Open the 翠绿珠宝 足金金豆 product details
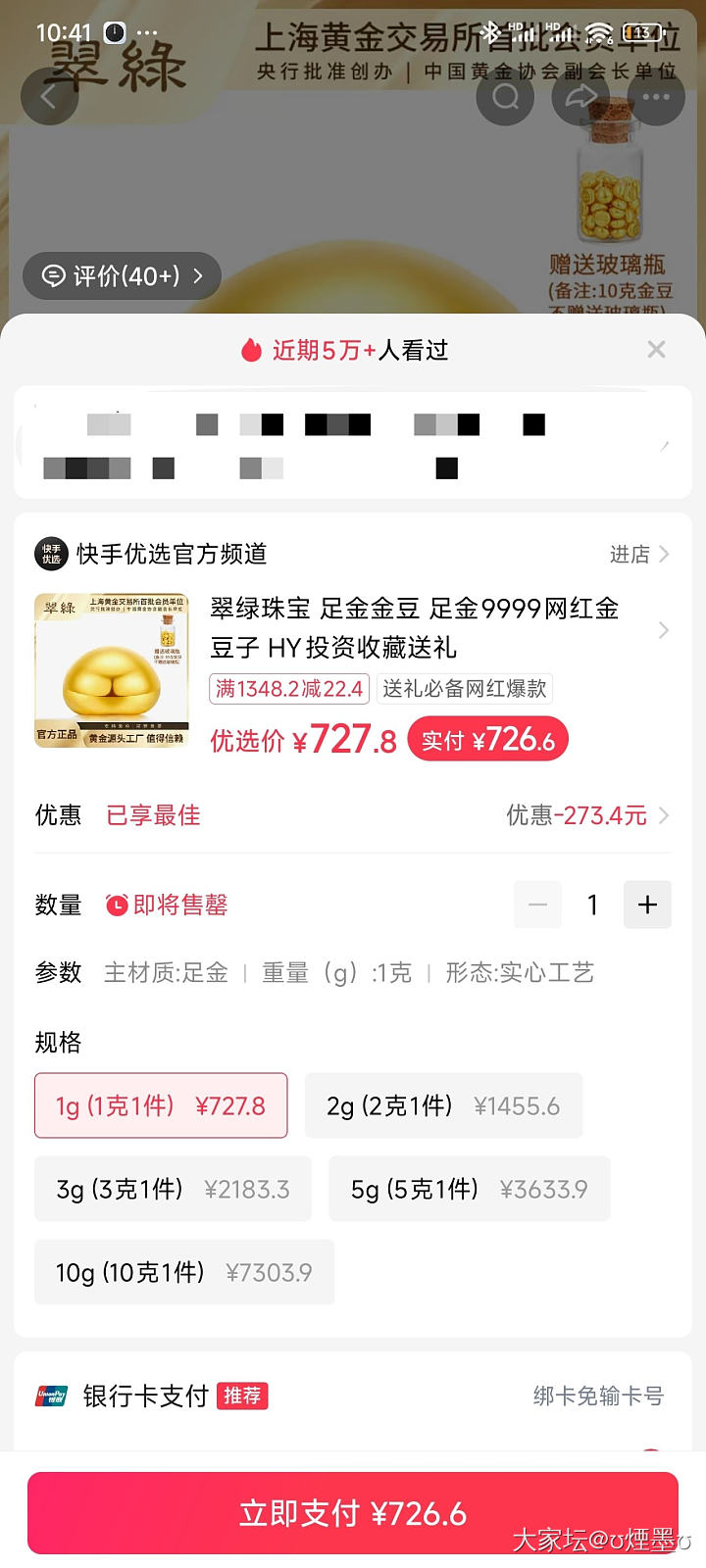This screenshot has height=1568, width=706. 414,628
